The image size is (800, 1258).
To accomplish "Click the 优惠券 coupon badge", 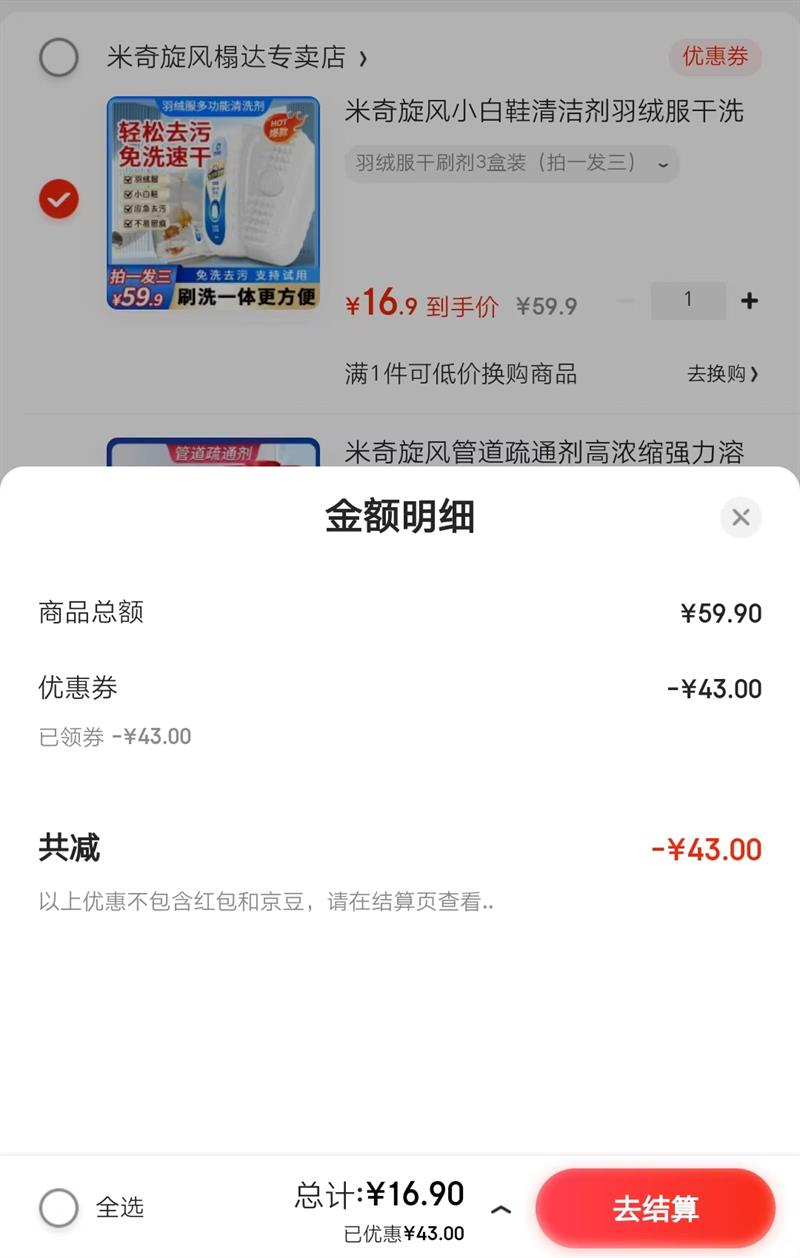I will [714, 57].
